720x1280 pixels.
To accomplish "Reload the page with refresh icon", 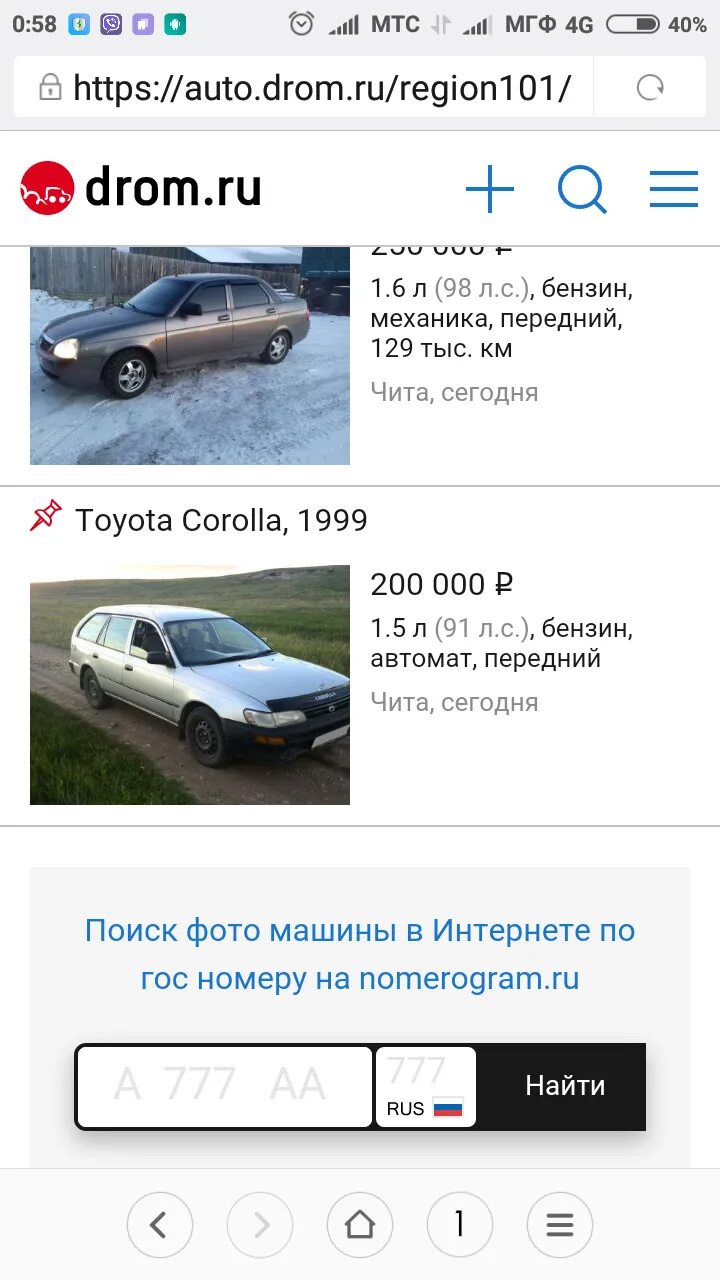I will [650, 88].
